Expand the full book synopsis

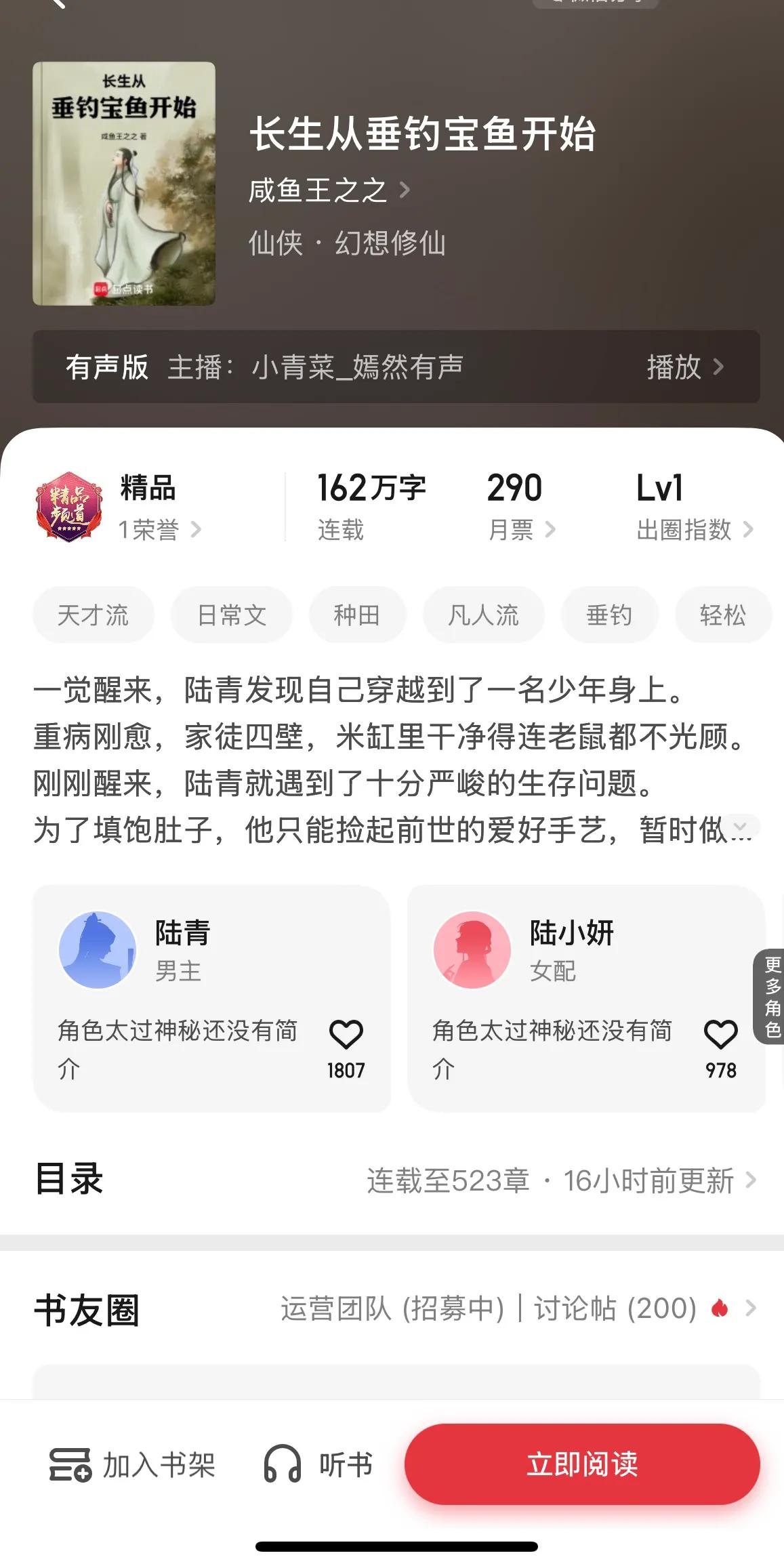click(x=740, y=827)
